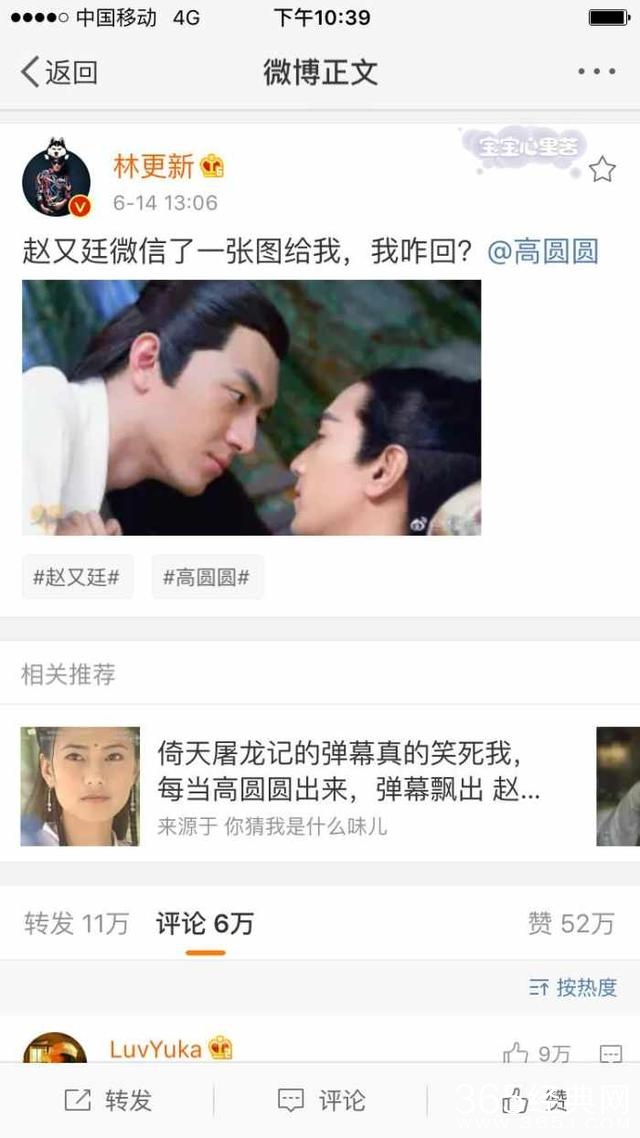The height and width of the screenshot is (1138, 640).
Task: Go back with the 返回 button
Action: [x=60, y=72]
